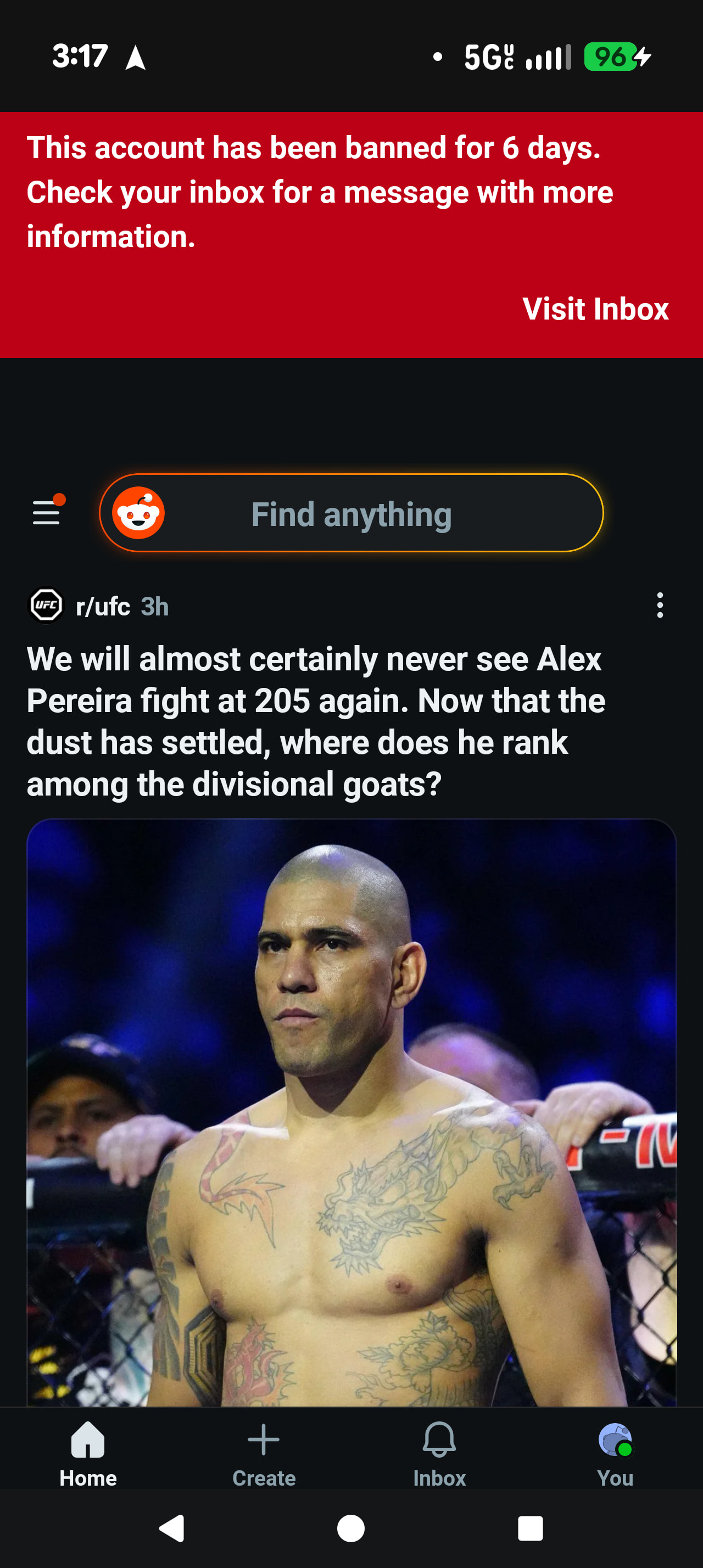
Task: Open the r/ufc community link
Action: click(102, 606)
